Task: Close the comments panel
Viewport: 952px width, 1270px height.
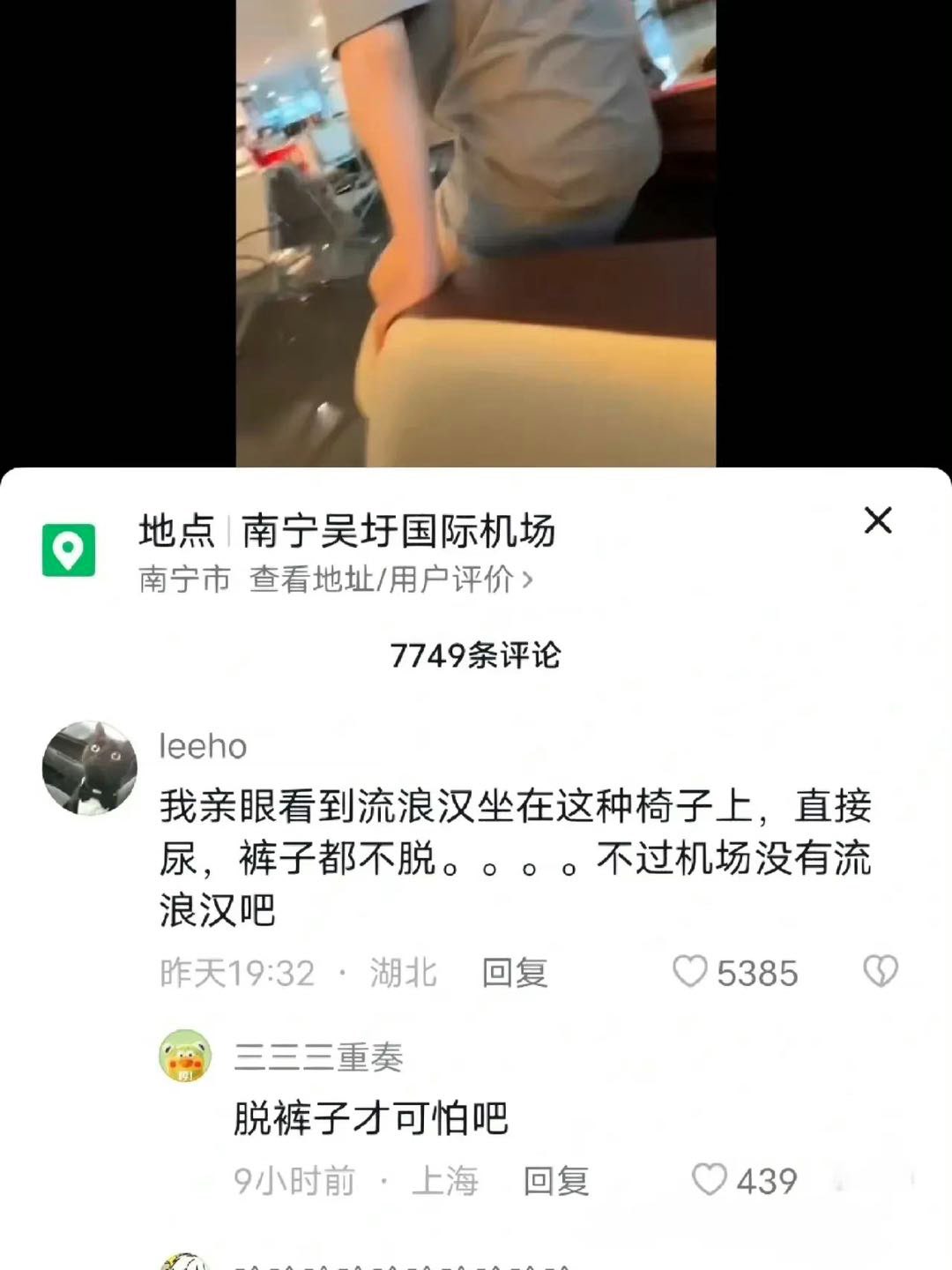Action: click(x=878, y=521)
